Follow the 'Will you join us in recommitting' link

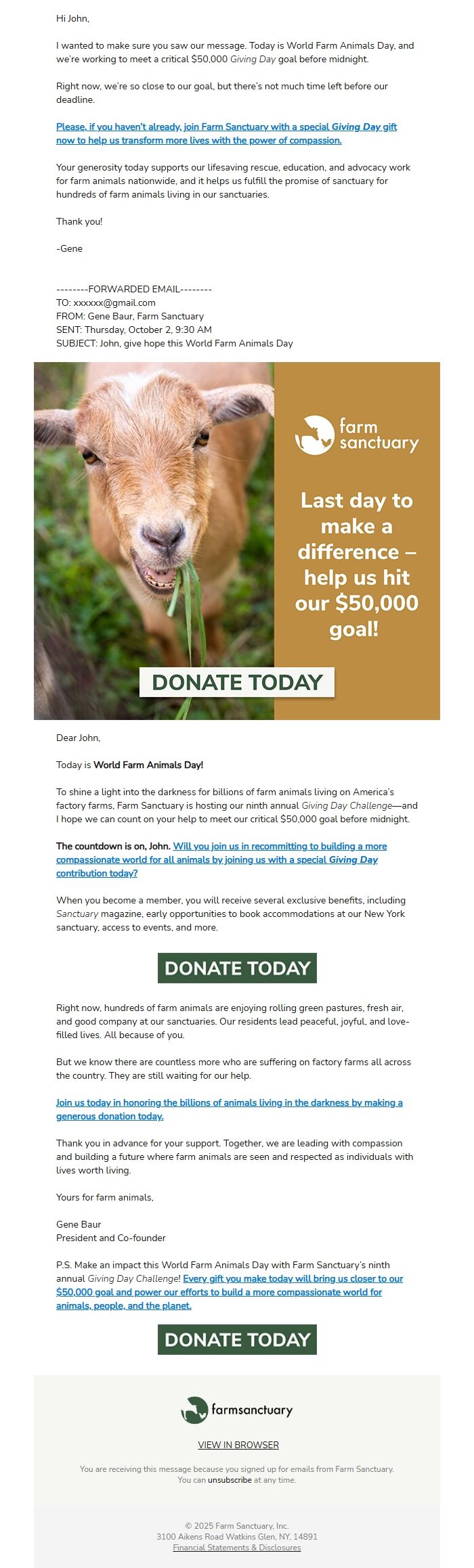[x=280, y=847]
